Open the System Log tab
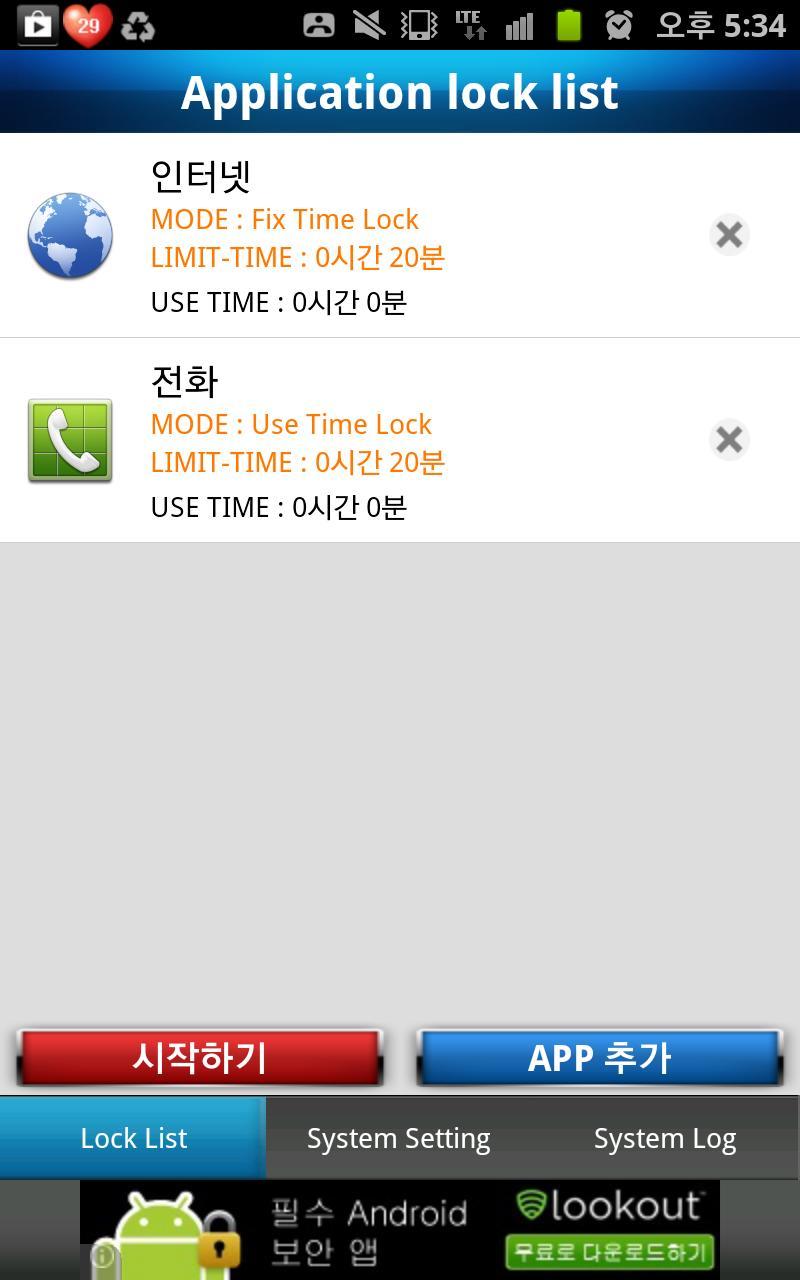Screen dimensions: 800x1280 coord(664,1137)
